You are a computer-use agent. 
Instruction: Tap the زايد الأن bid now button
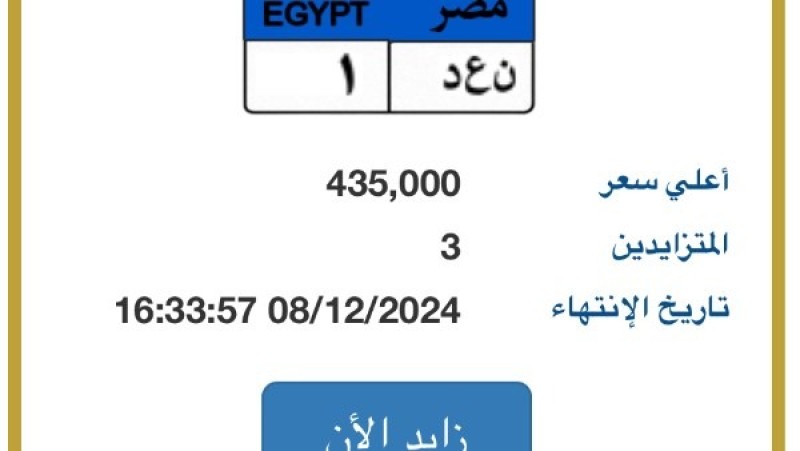coord(397,421)
